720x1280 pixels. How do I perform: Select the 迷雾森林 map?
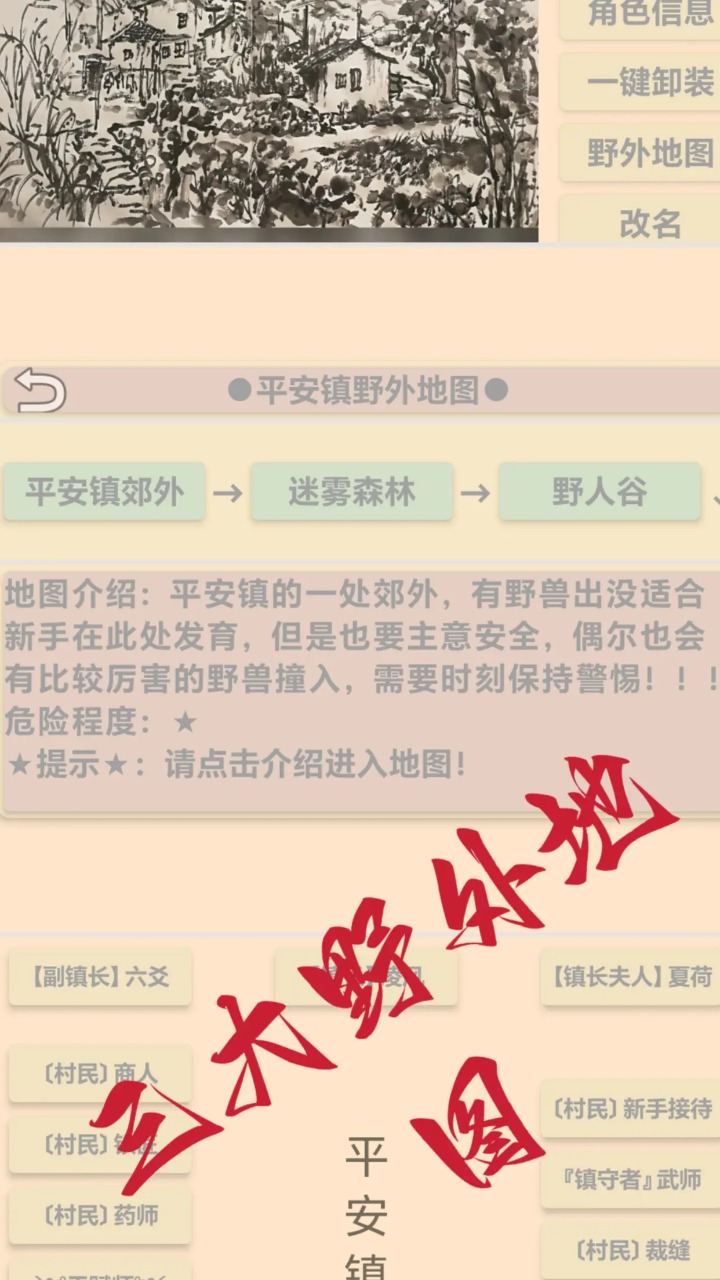pyautogui.click(x=352, y=492)
